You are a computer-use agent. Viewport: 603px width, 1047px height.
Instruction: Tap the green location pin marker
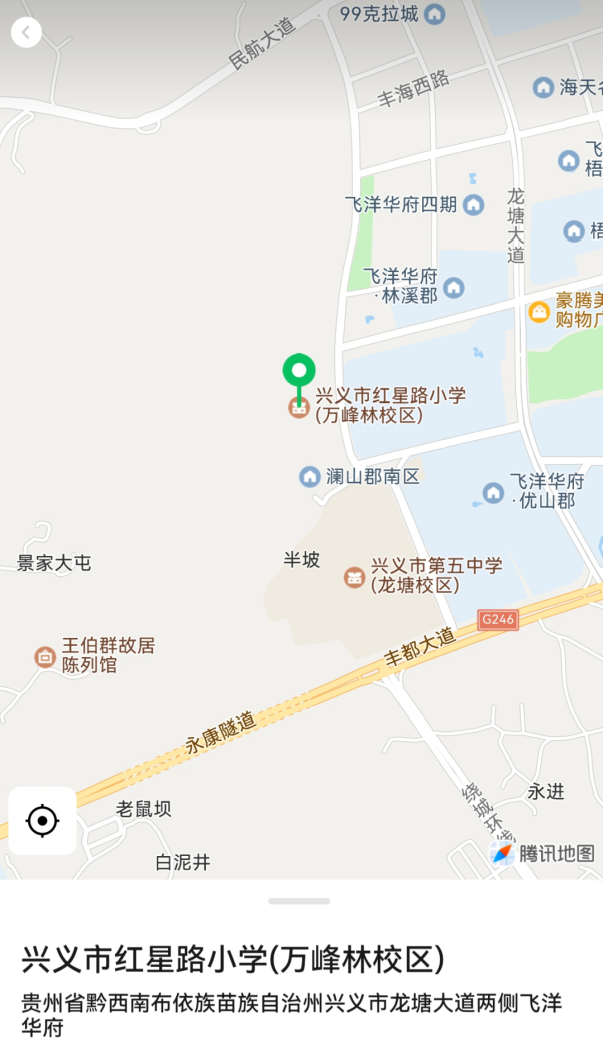point(298,372)
